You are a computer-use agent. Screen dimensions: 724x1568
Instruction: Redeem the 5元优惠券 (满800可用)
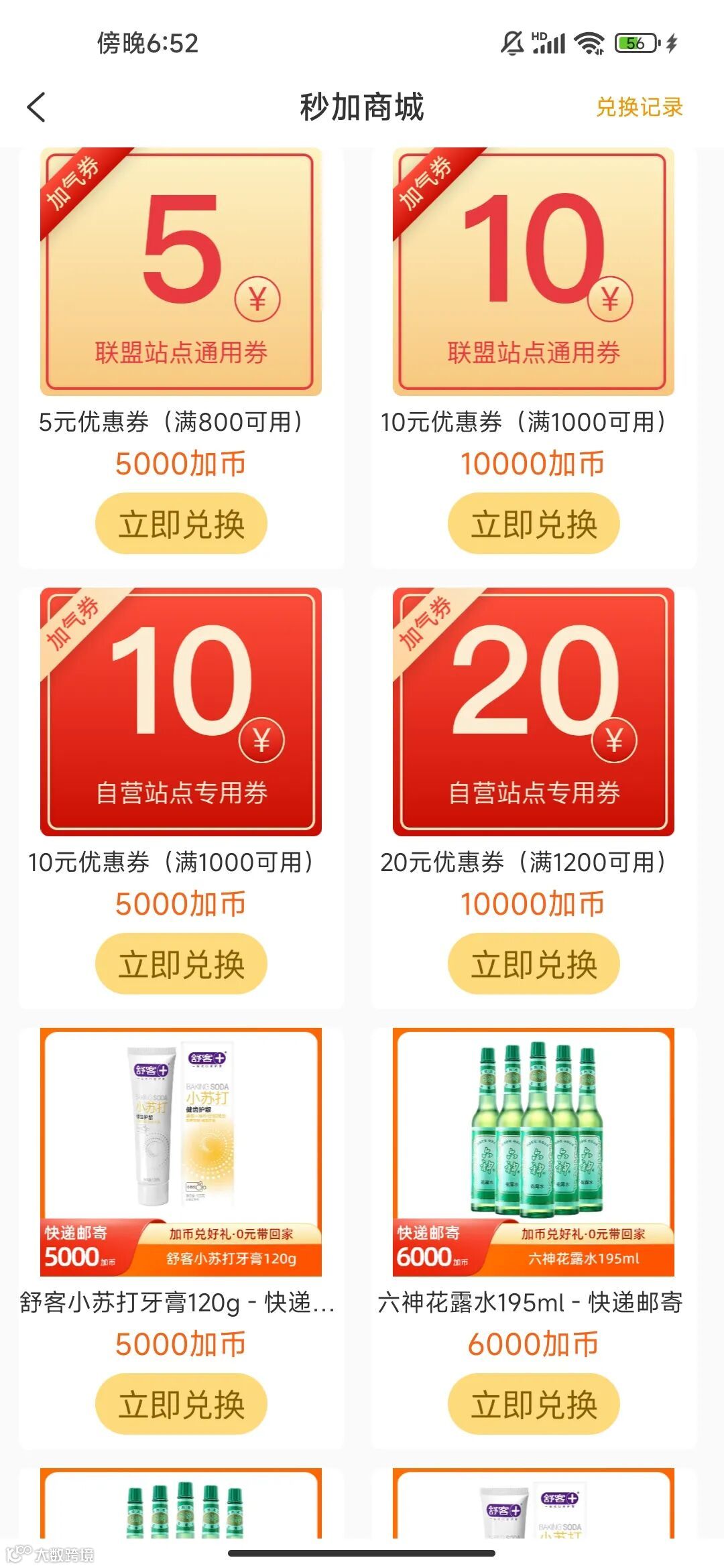(x=181, y=523)
